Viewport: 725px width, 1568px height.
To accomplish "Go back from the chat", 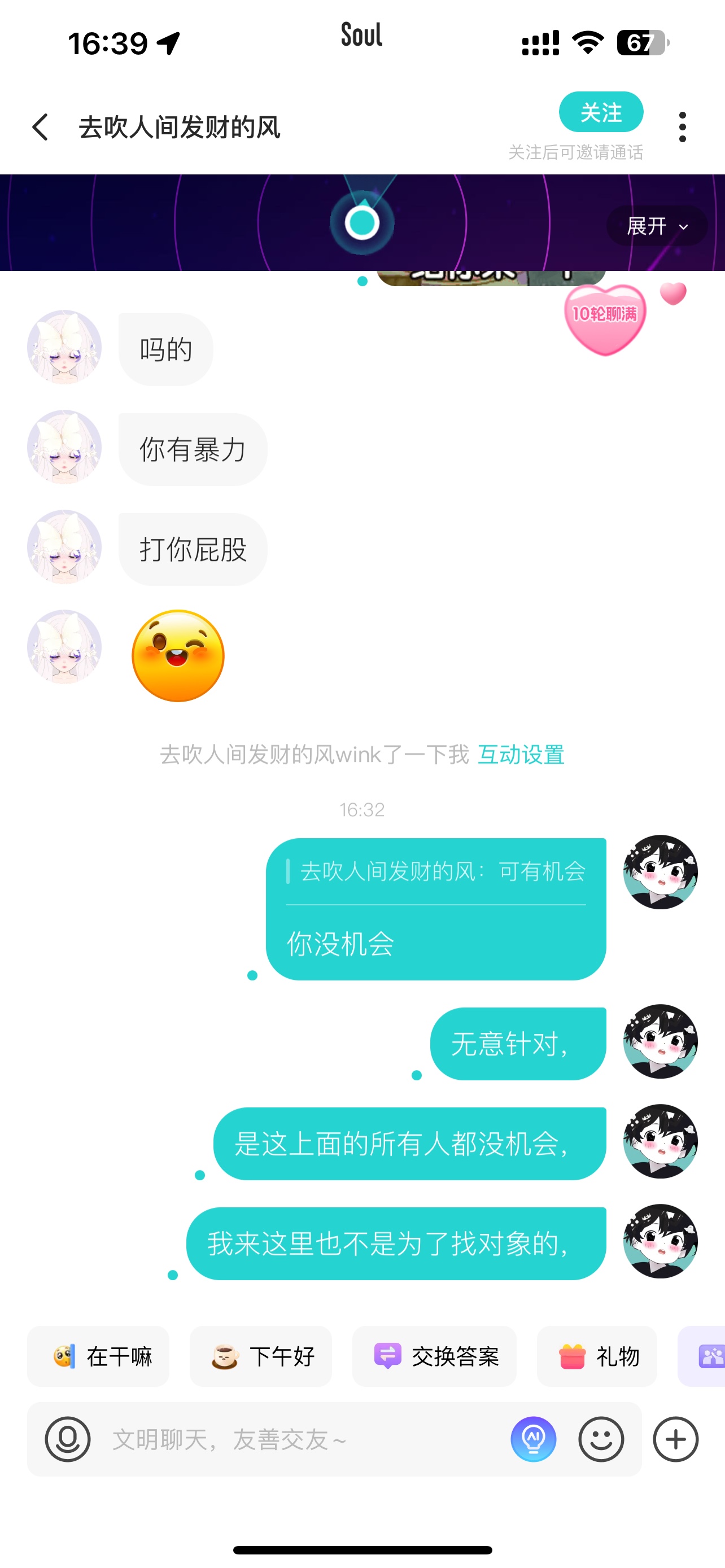I will [x=40, y=127].
